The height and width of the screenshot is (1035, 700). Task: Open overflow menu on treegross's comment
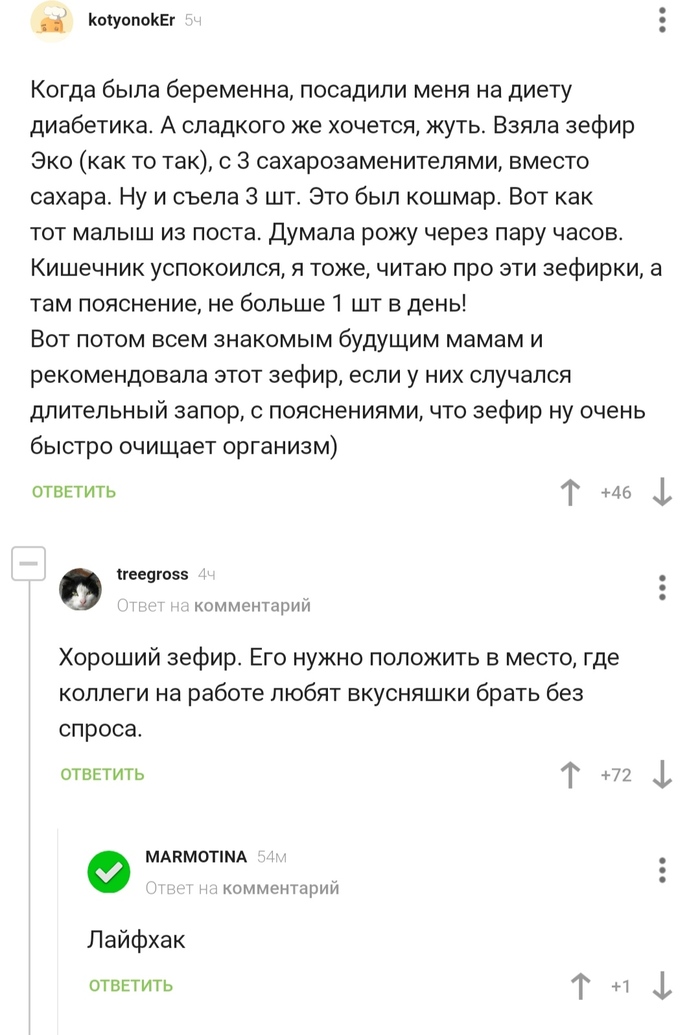pyautogui.click(x=662, y=587)
